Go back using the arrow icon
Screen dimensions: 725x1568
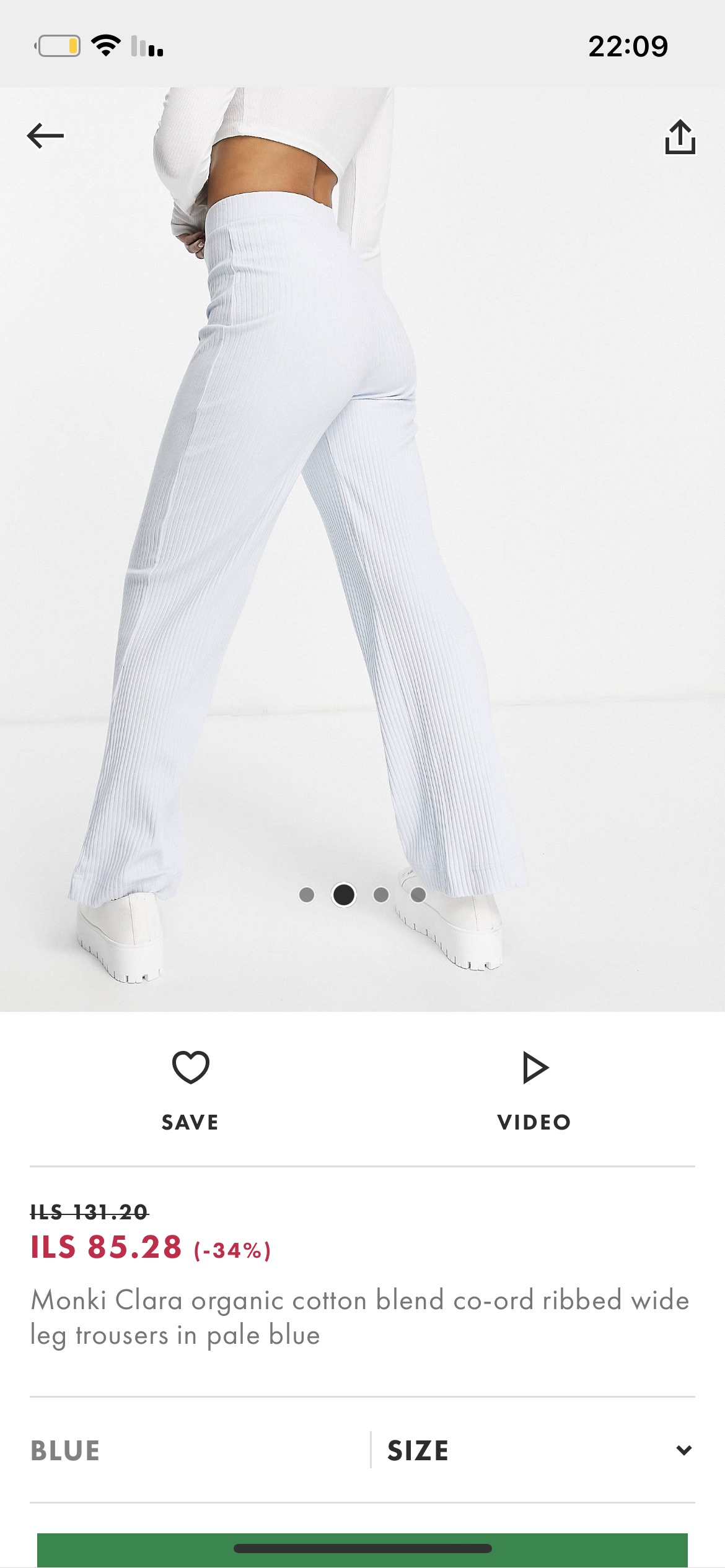45,136
